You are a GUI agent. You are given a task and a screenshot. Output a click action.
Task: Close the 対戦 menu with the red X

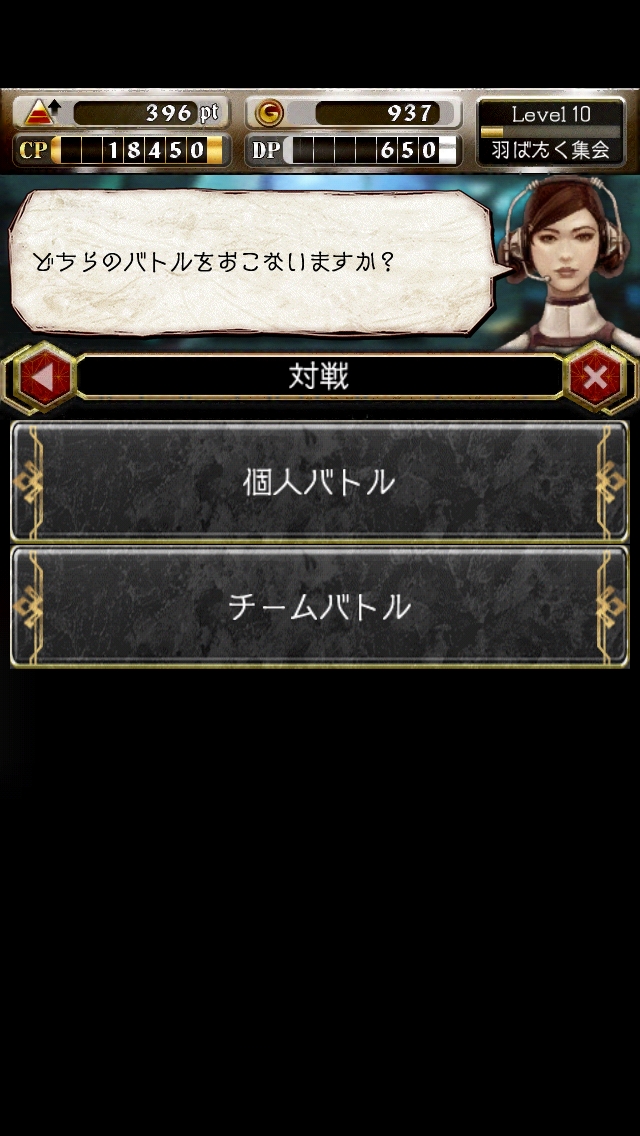click(596, 378)
